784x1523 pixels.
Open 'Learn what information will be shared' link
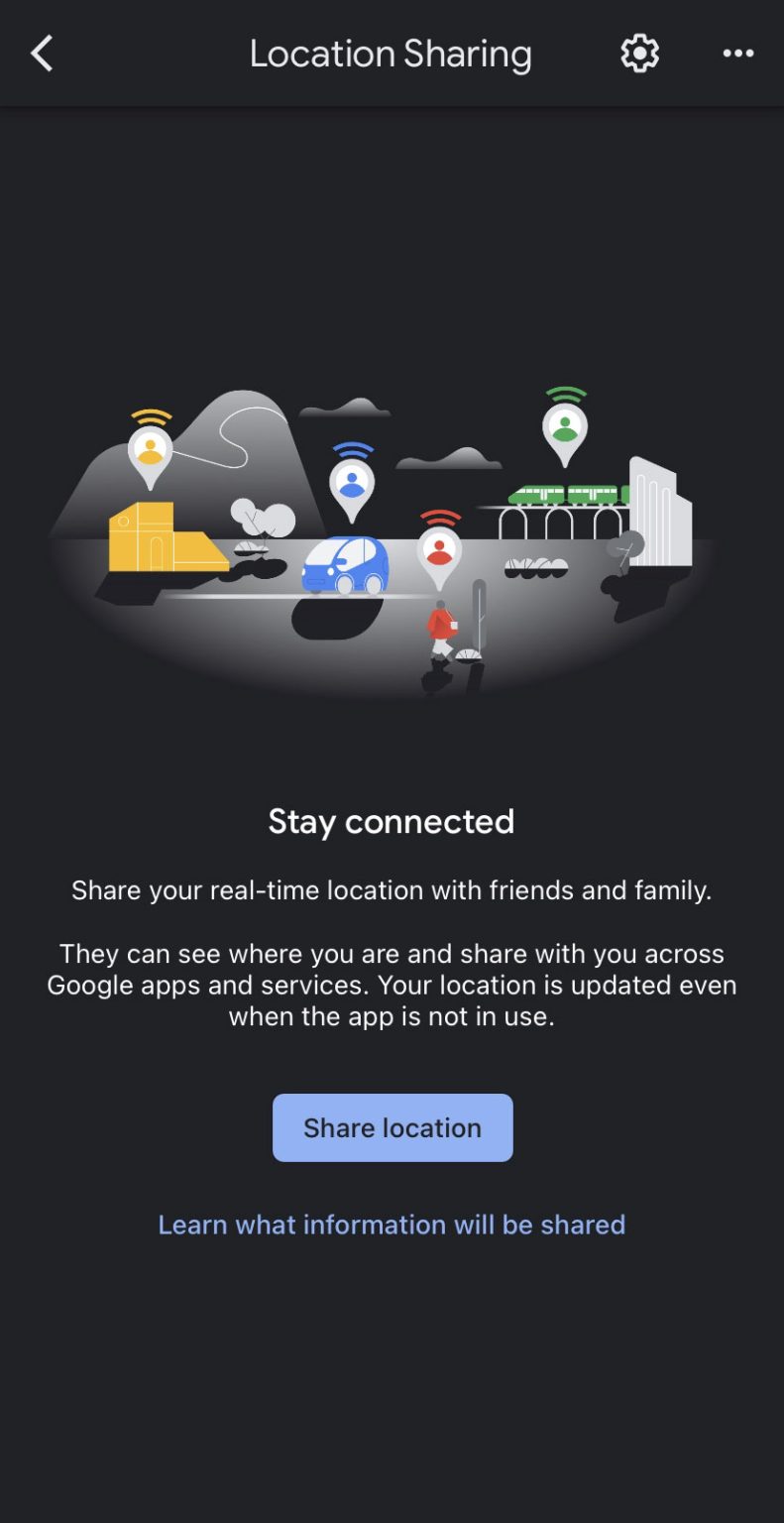pos(392,1225)
